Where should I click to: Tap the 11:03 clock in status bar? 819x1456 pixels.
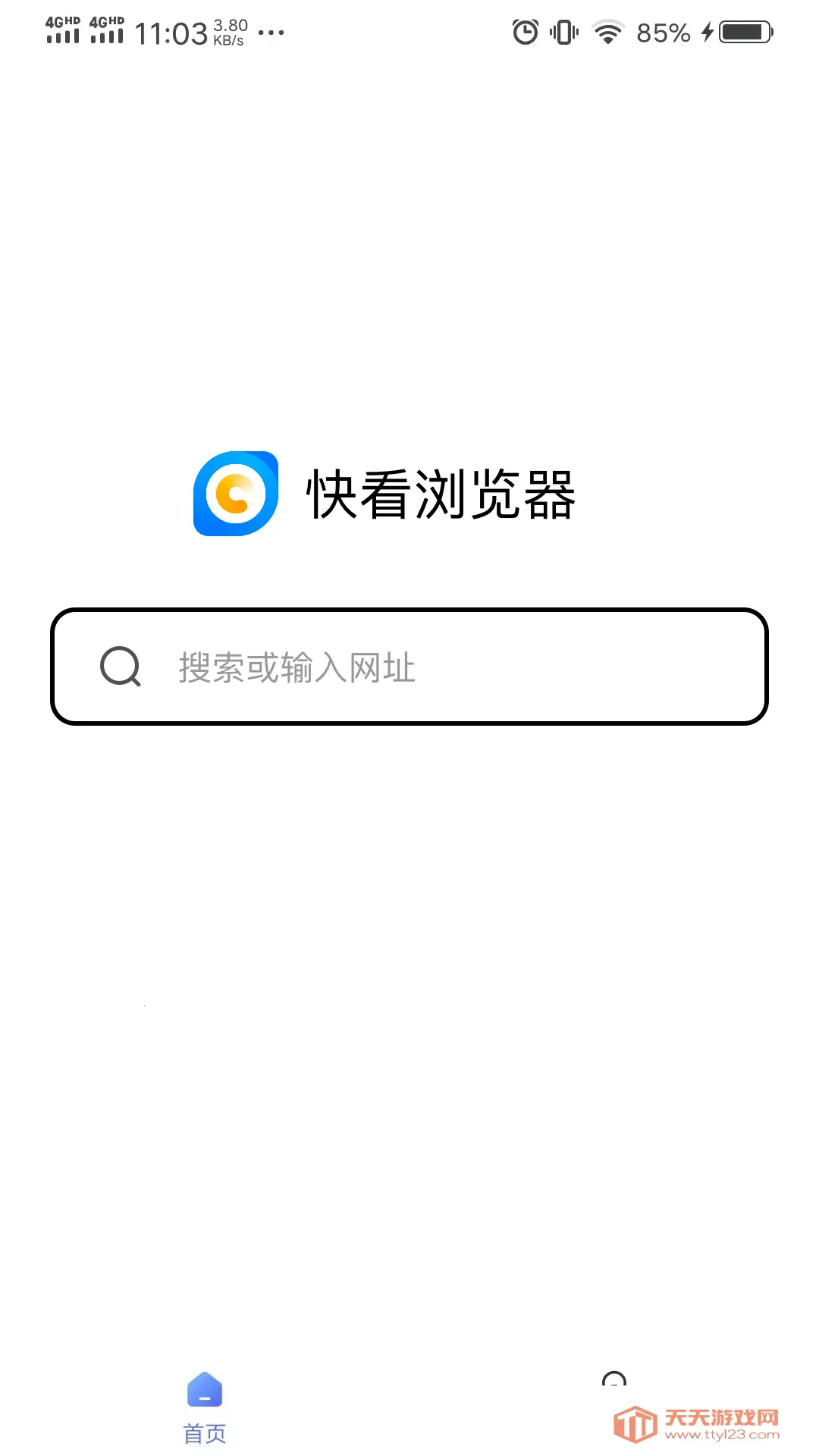click(171, 31)
